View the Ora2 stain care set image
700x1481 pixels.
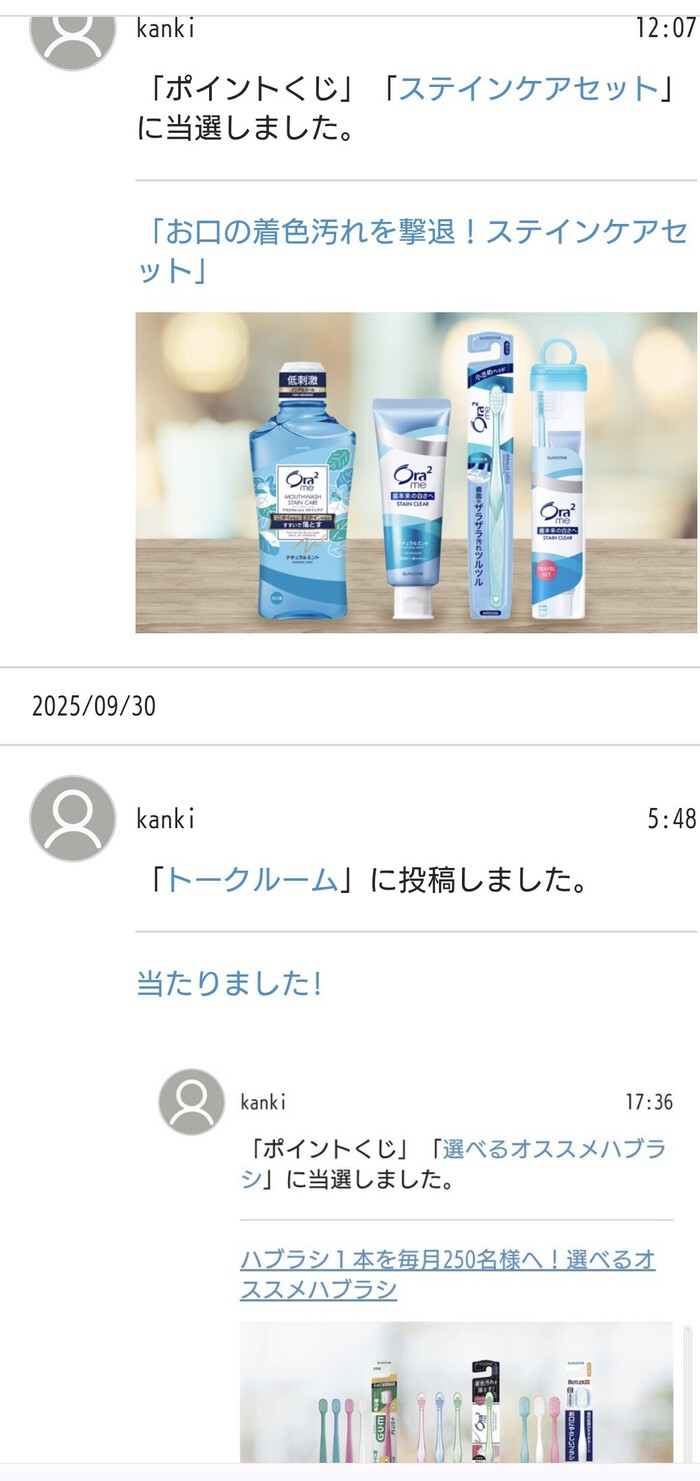coord(416,472)
